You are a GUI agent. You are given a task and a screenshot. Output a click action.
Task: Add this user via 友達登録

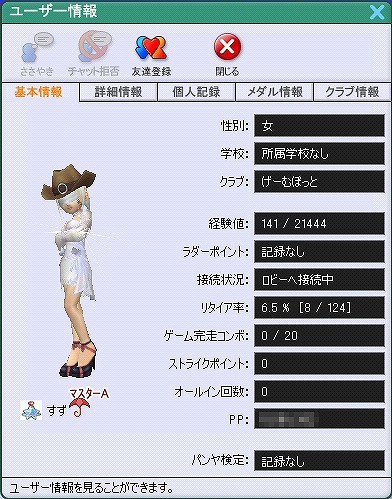[151, 55]
